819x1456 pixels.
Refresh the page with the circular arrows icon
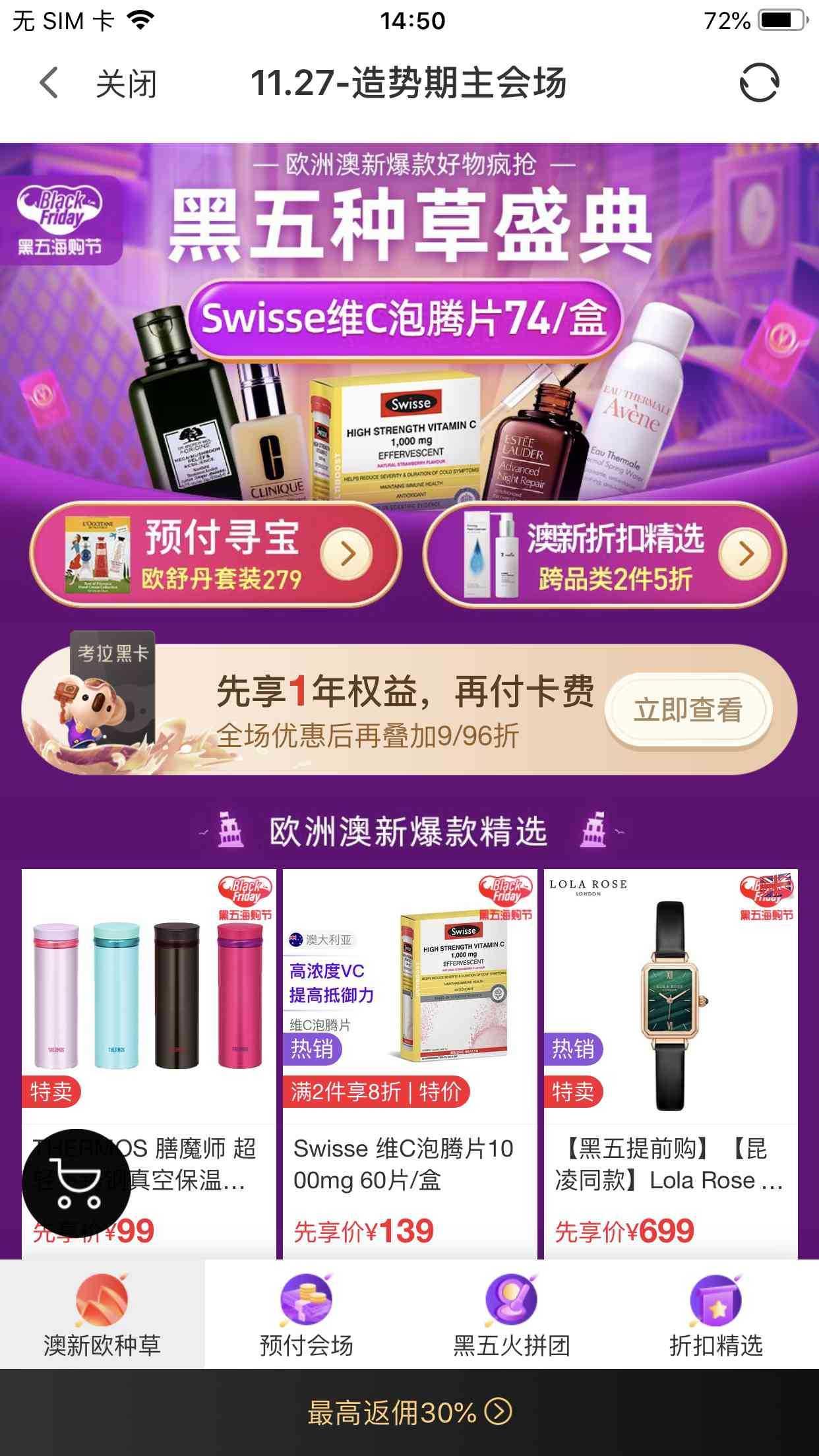click(x=759, y=83)
